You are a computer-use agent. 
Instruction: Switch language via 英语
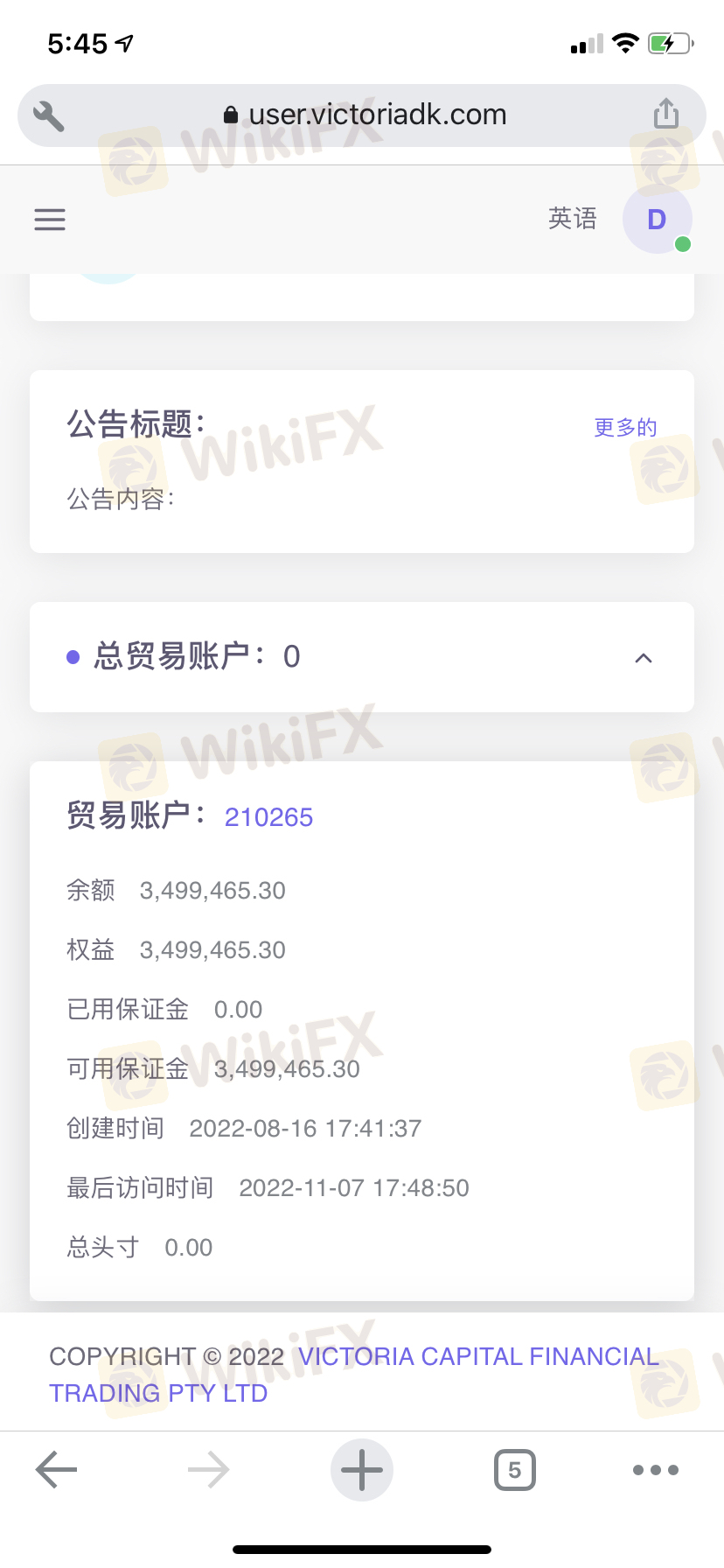(x=573, y=219)
